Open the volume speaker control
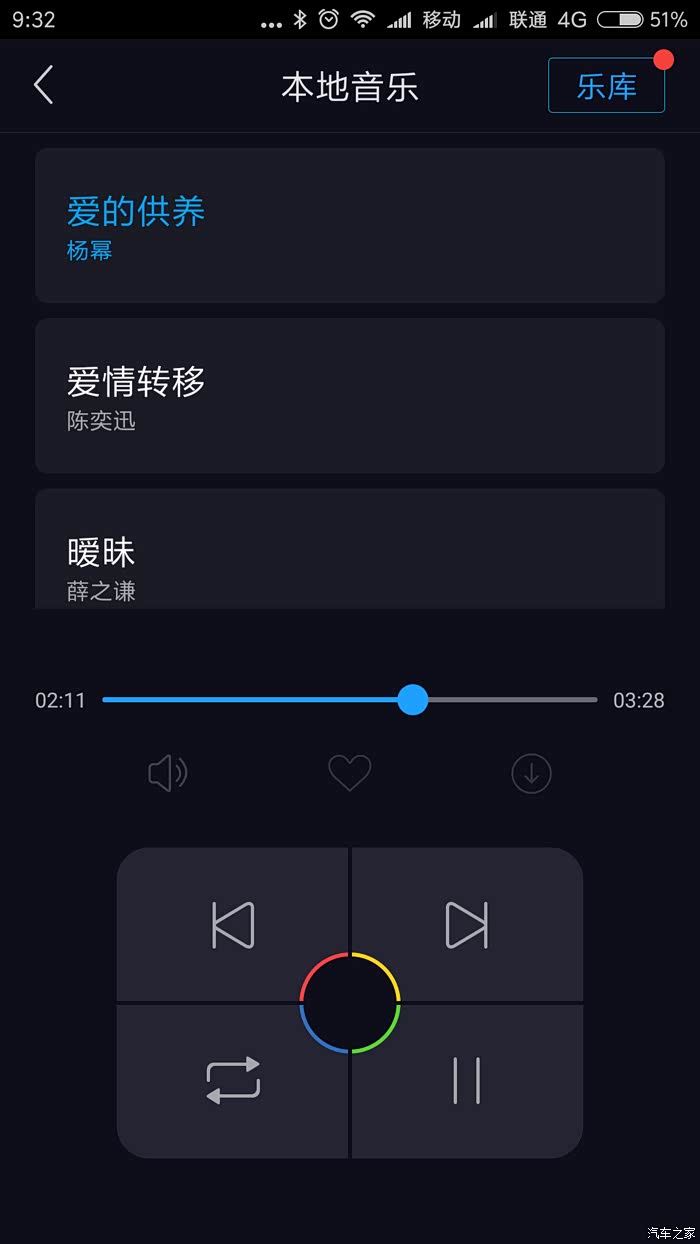Viewport: 700px width, 1244px height. (168, 773)
